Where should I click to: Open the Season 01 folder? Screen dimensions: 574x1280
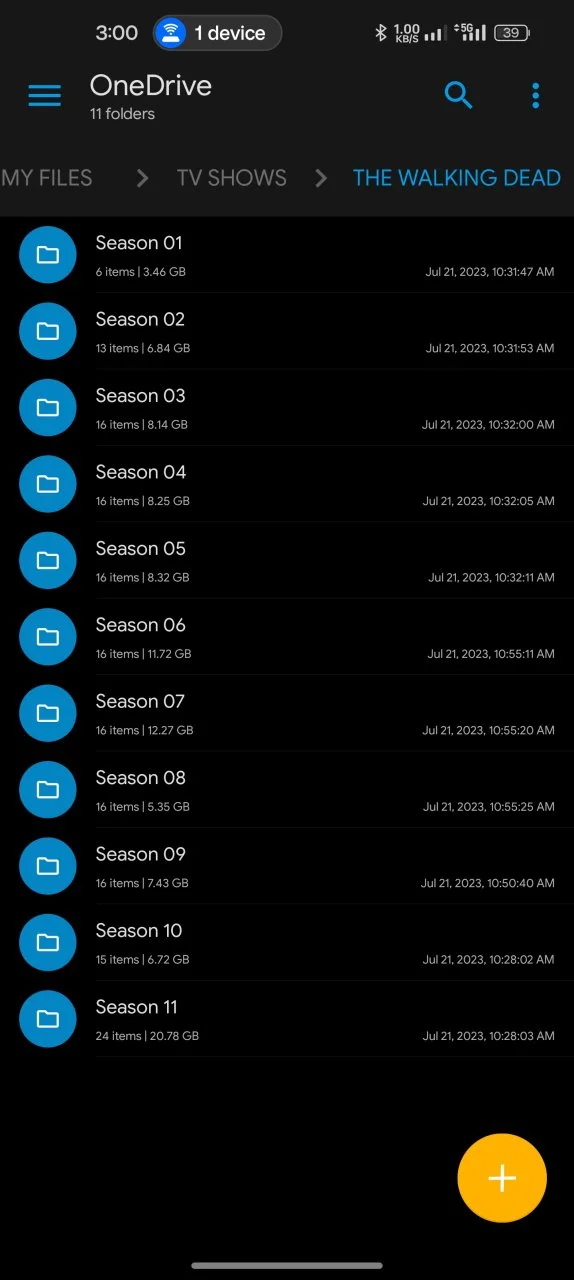point(287,255)
